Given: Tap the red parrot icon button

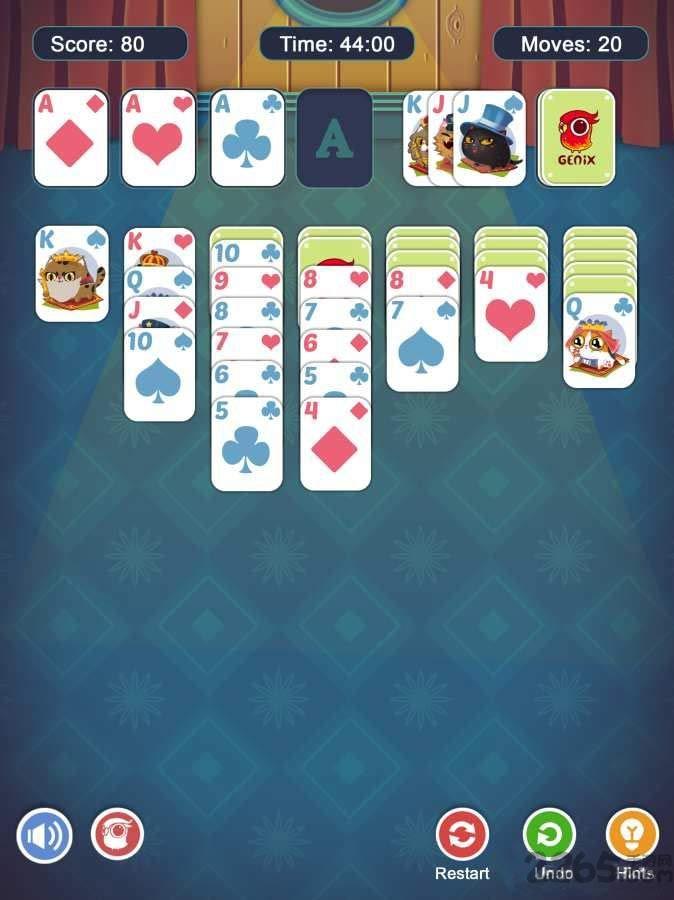Looking at the screenshot, I should click(118, 834).
